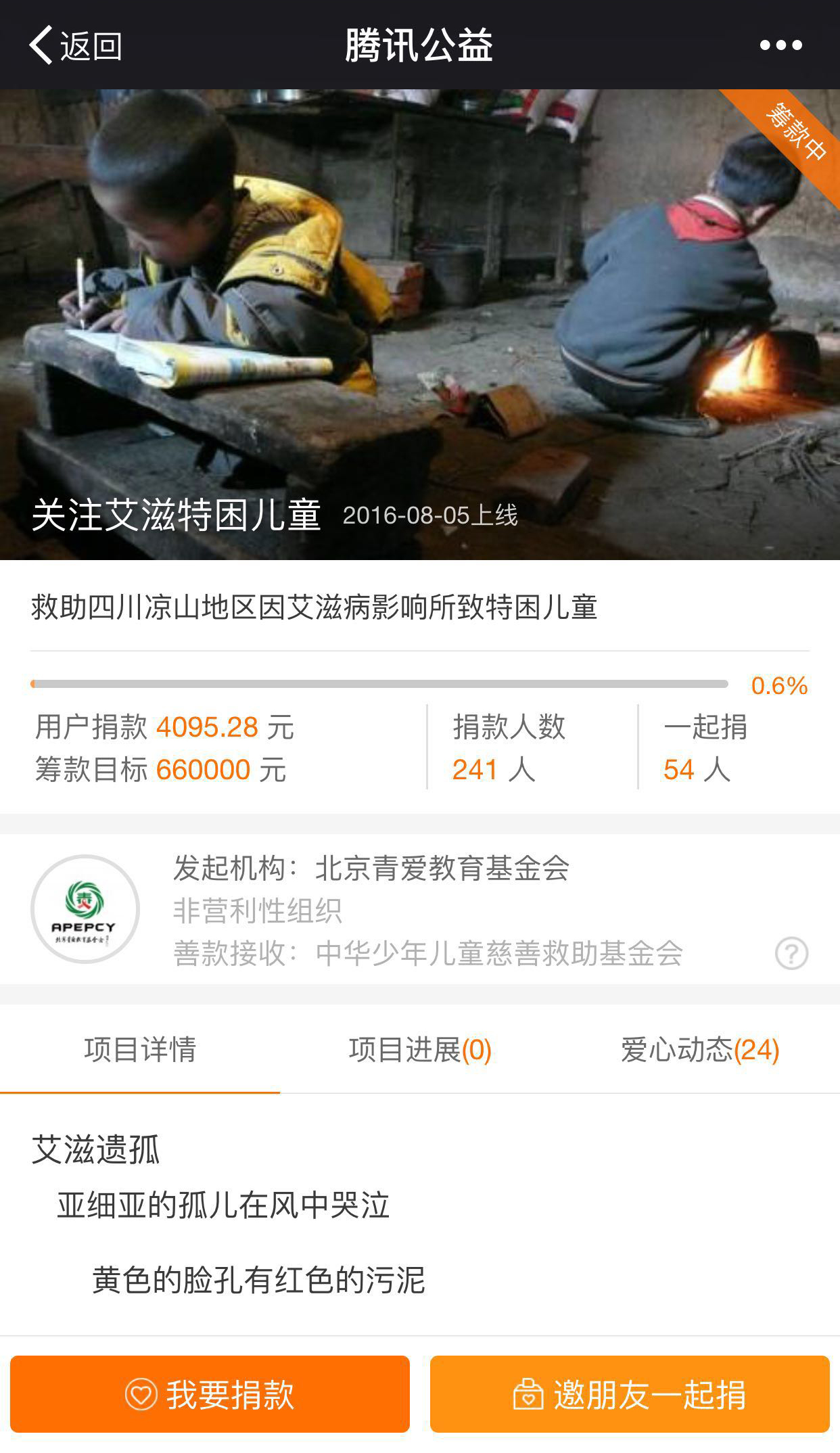840x1453 pixels.
Task: Switch to 项目详情 tab
Action: tap(140, 1050)
